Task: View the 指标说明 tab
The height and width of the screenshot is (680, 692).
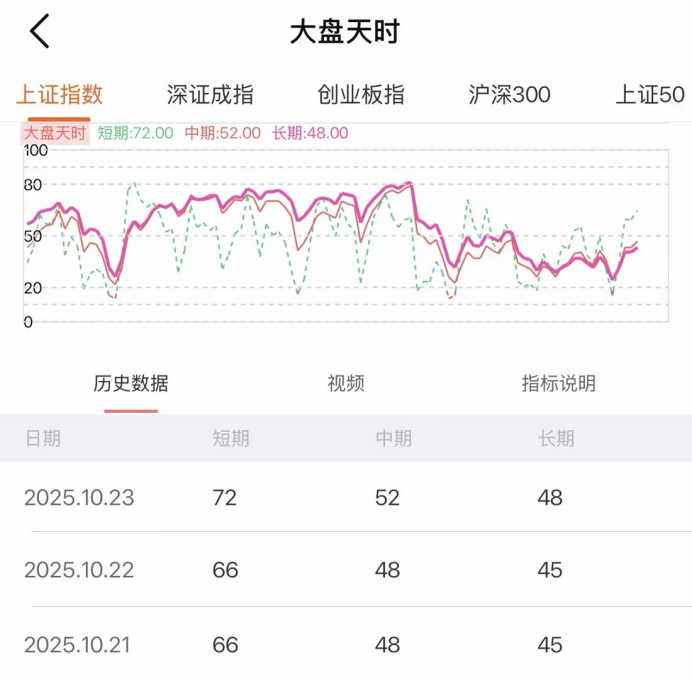Action: pos(558,383)
